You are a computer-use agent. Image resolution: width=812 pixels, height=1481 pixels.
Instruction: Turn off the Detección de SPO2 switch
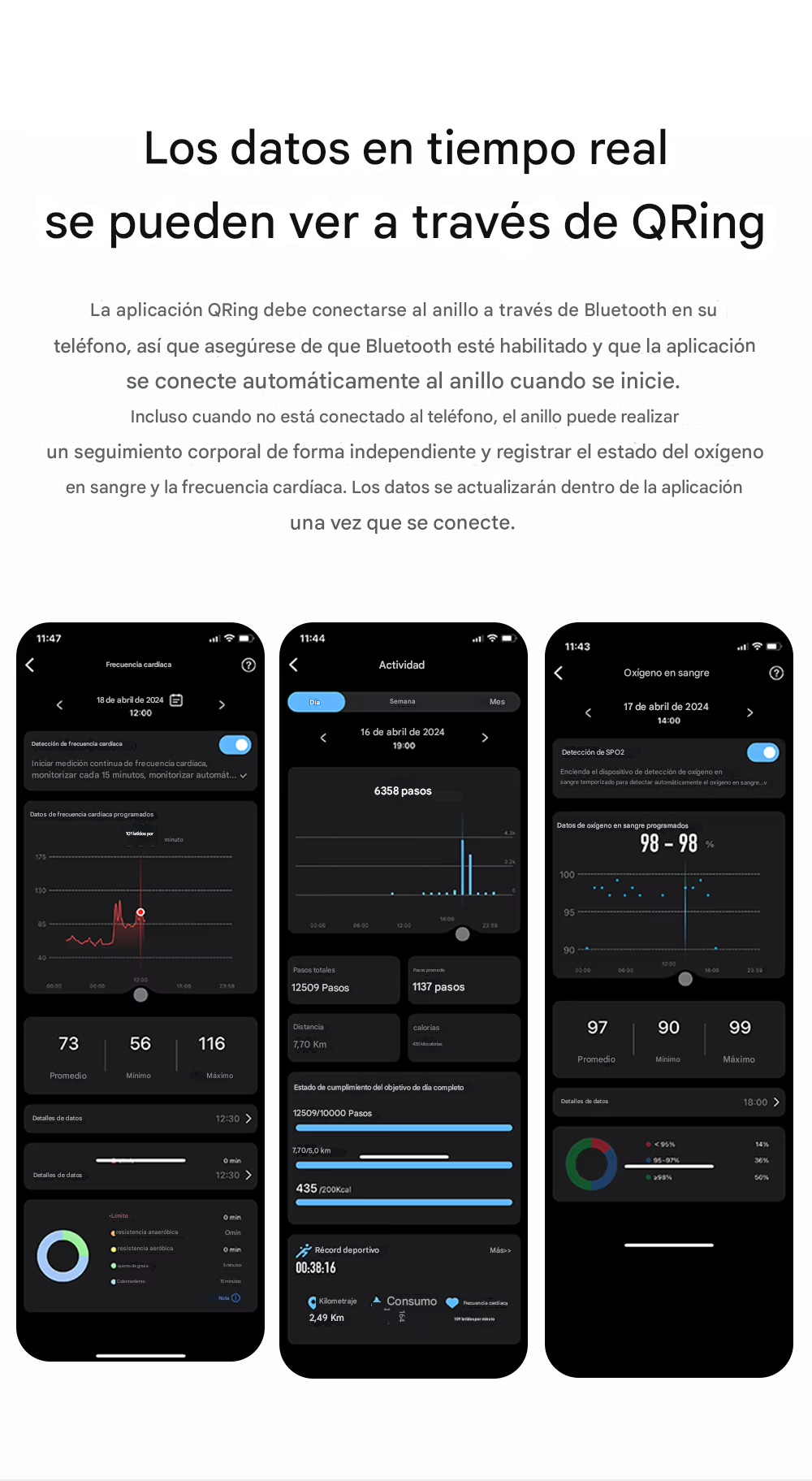click(x=763, y=753)
